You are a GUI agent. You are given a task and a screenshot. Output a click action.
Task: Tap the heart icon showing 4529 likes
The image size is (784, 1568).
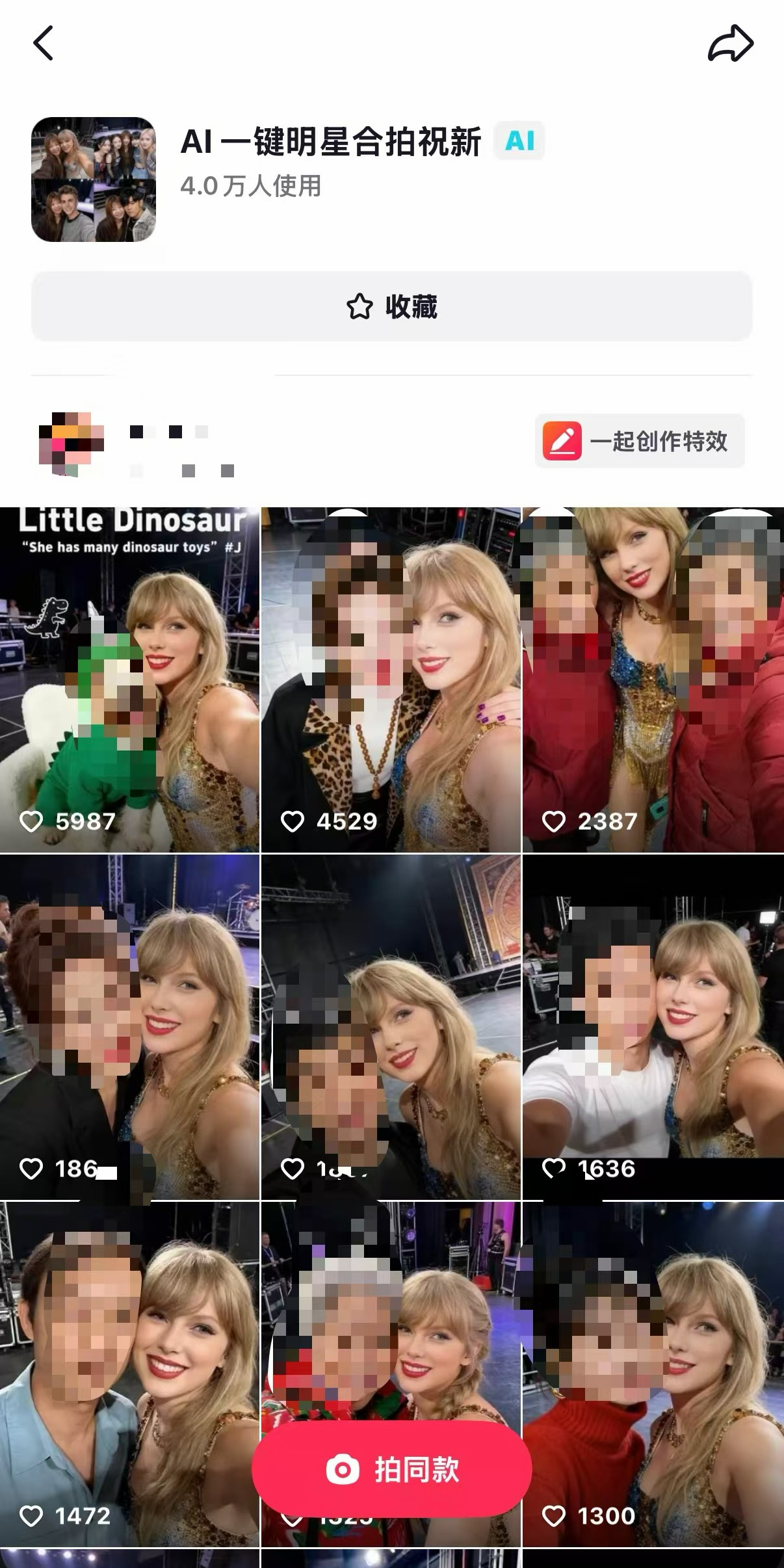click(294, 821)
